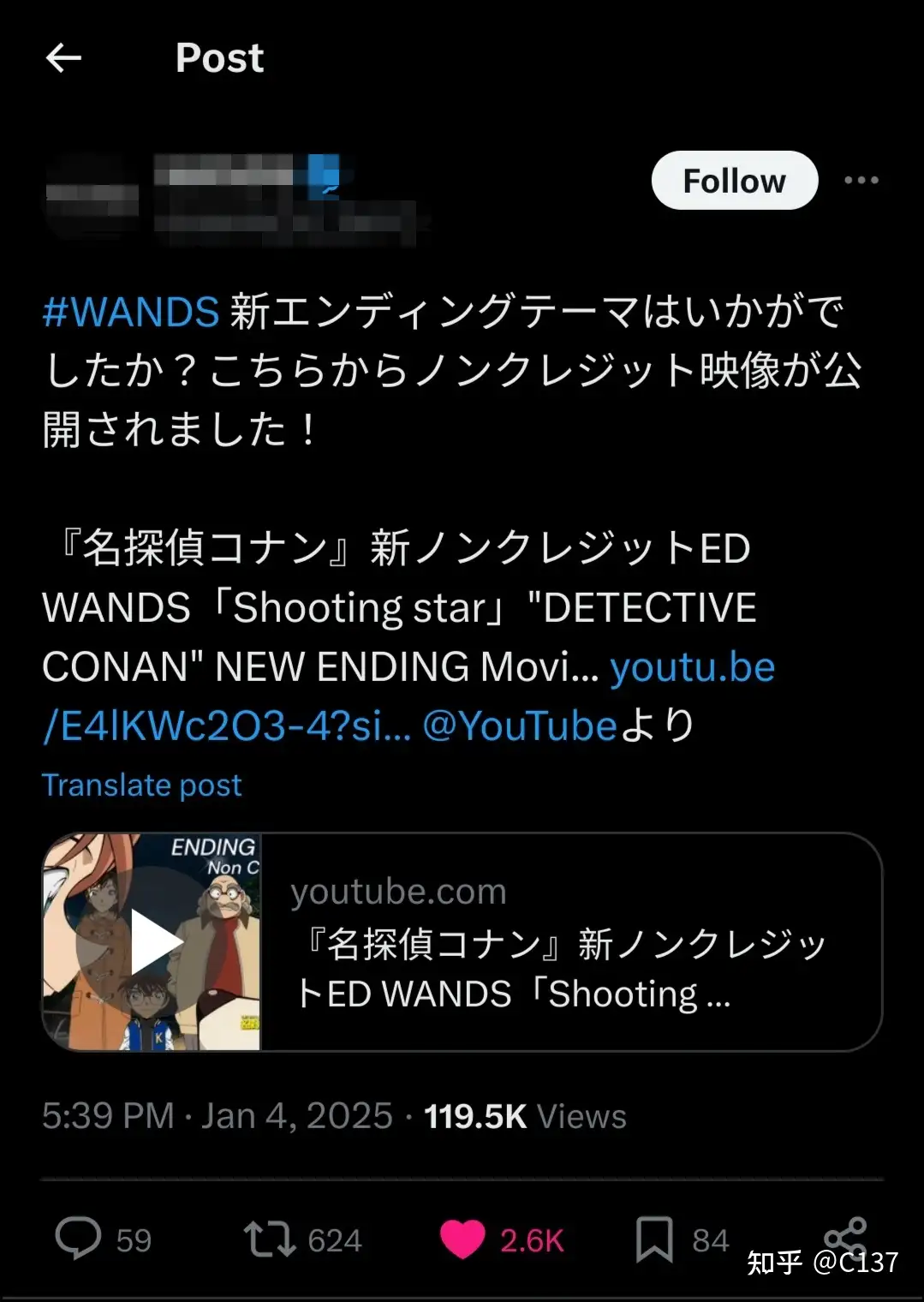
Task: Tap Translate post
Action: 142,785
